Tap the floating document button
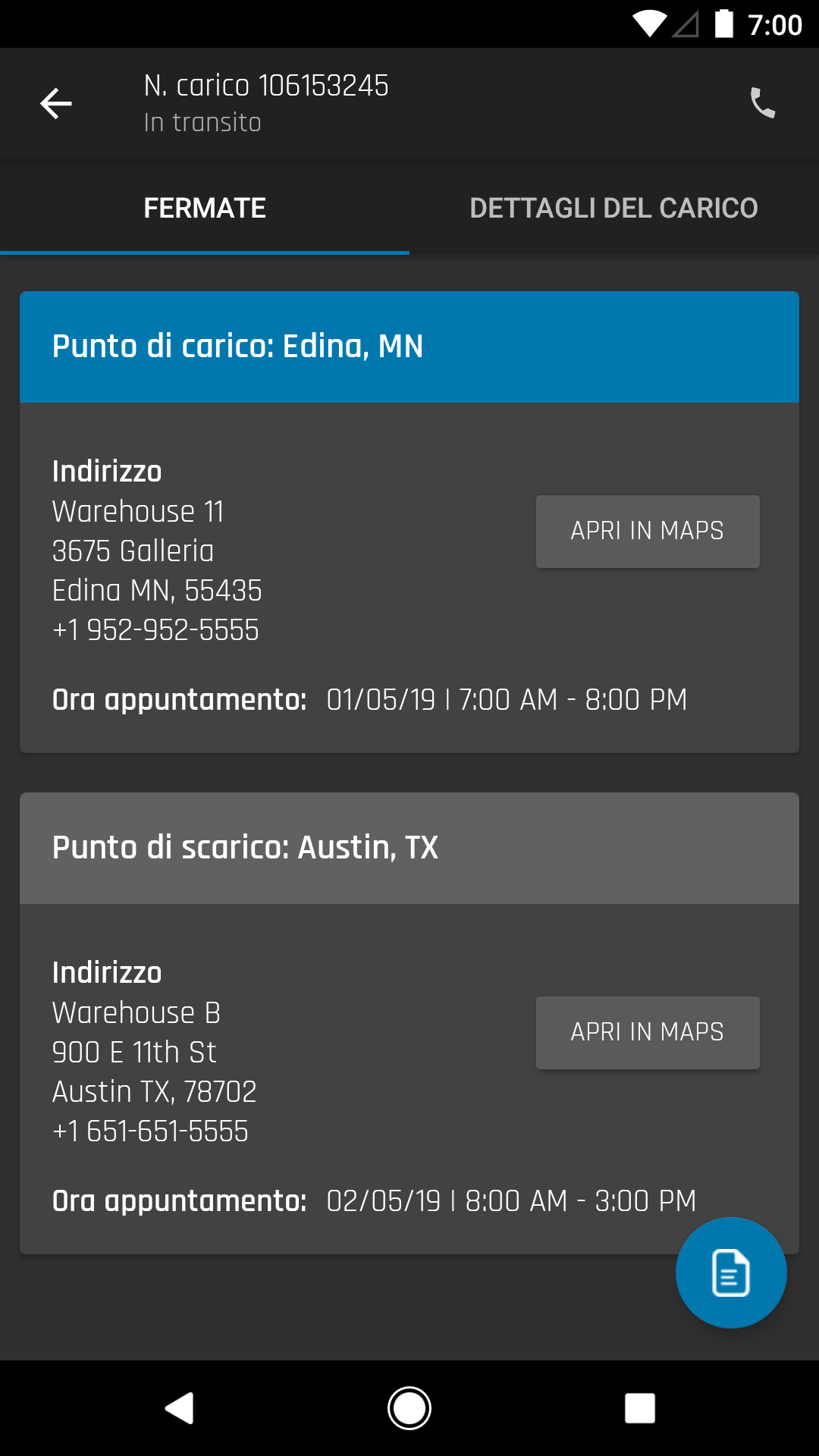Image resolution: width=819 pixels, height=1456 pixels. click(x=731, y=1272)
